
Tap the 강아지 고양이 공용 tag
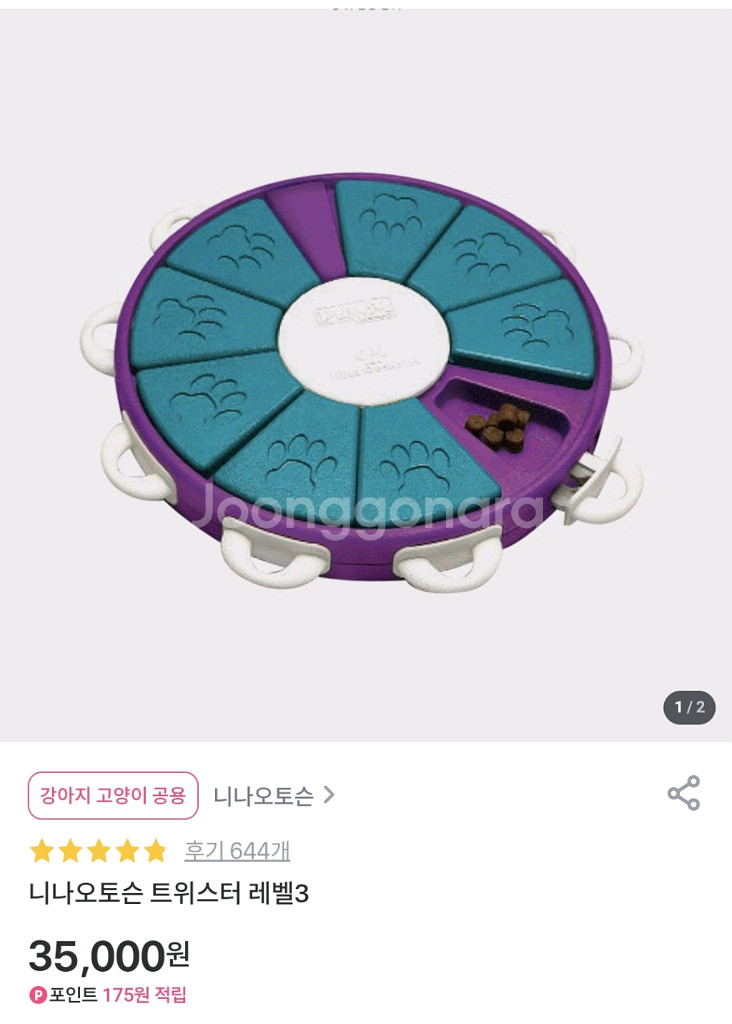[113, 796]
